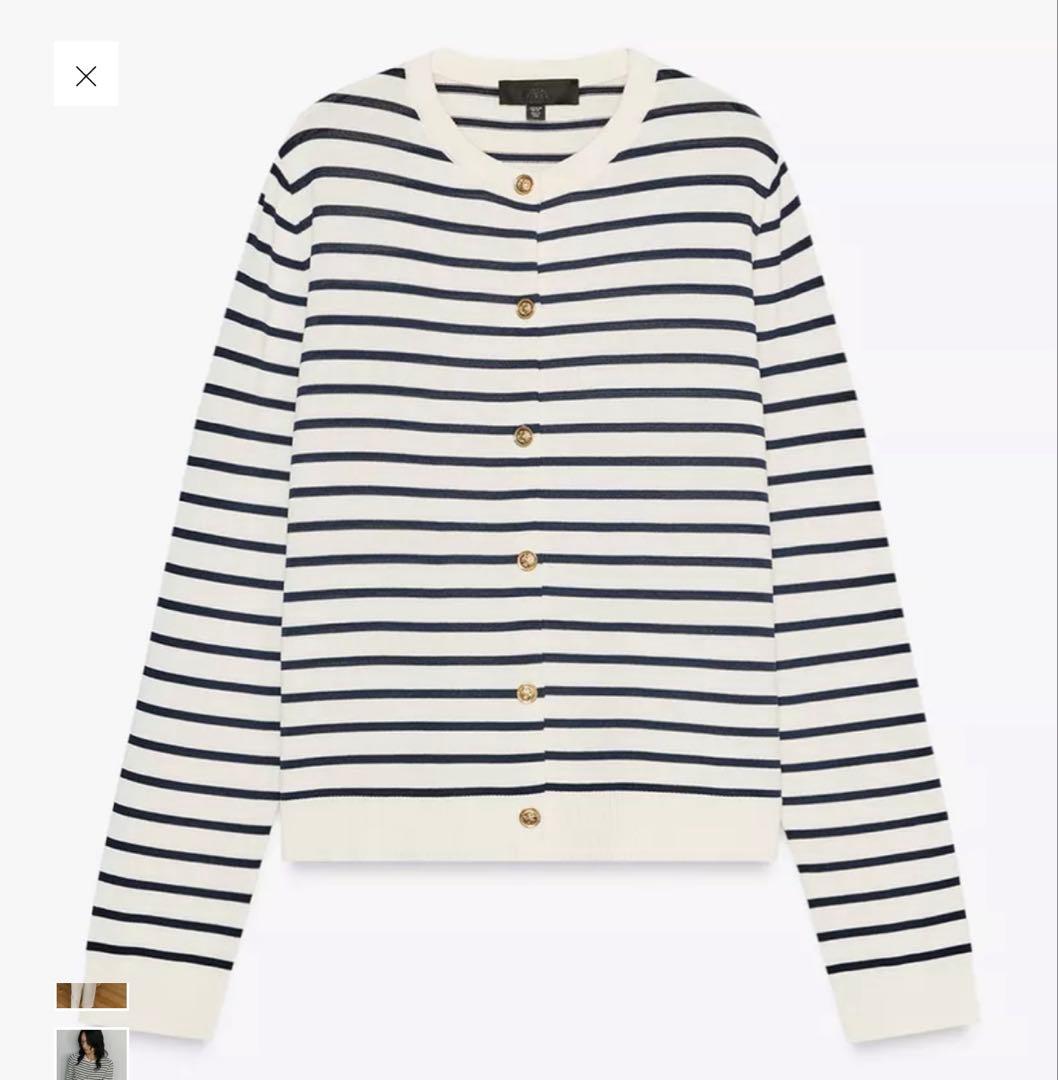Select the partially visible tan thumbnail
Image resolution: width=1058 pixels, height=1080 pixels.
(92, 995)
